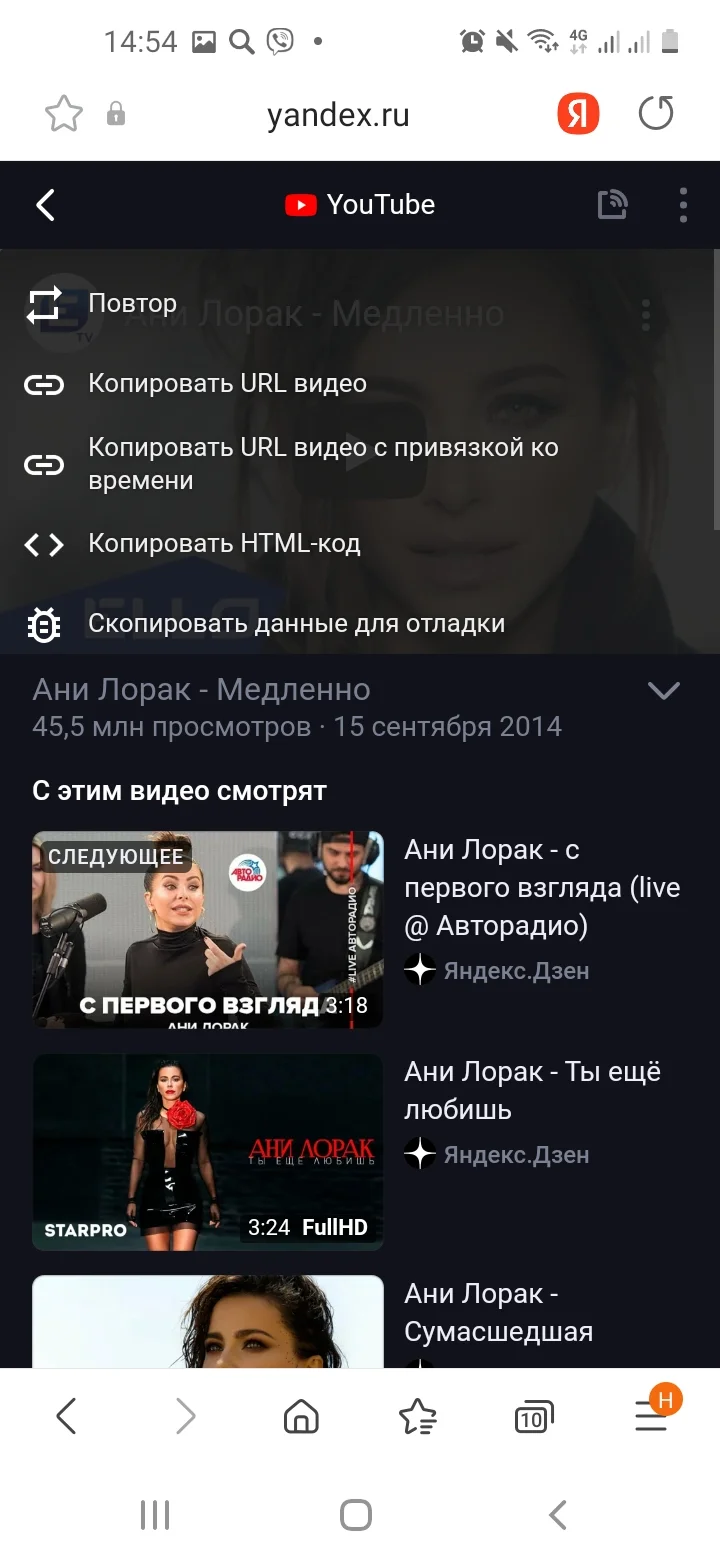Screen dimensions: 720x1560
Task: Reload the page with the refresh button
Action: coord(656,114)
